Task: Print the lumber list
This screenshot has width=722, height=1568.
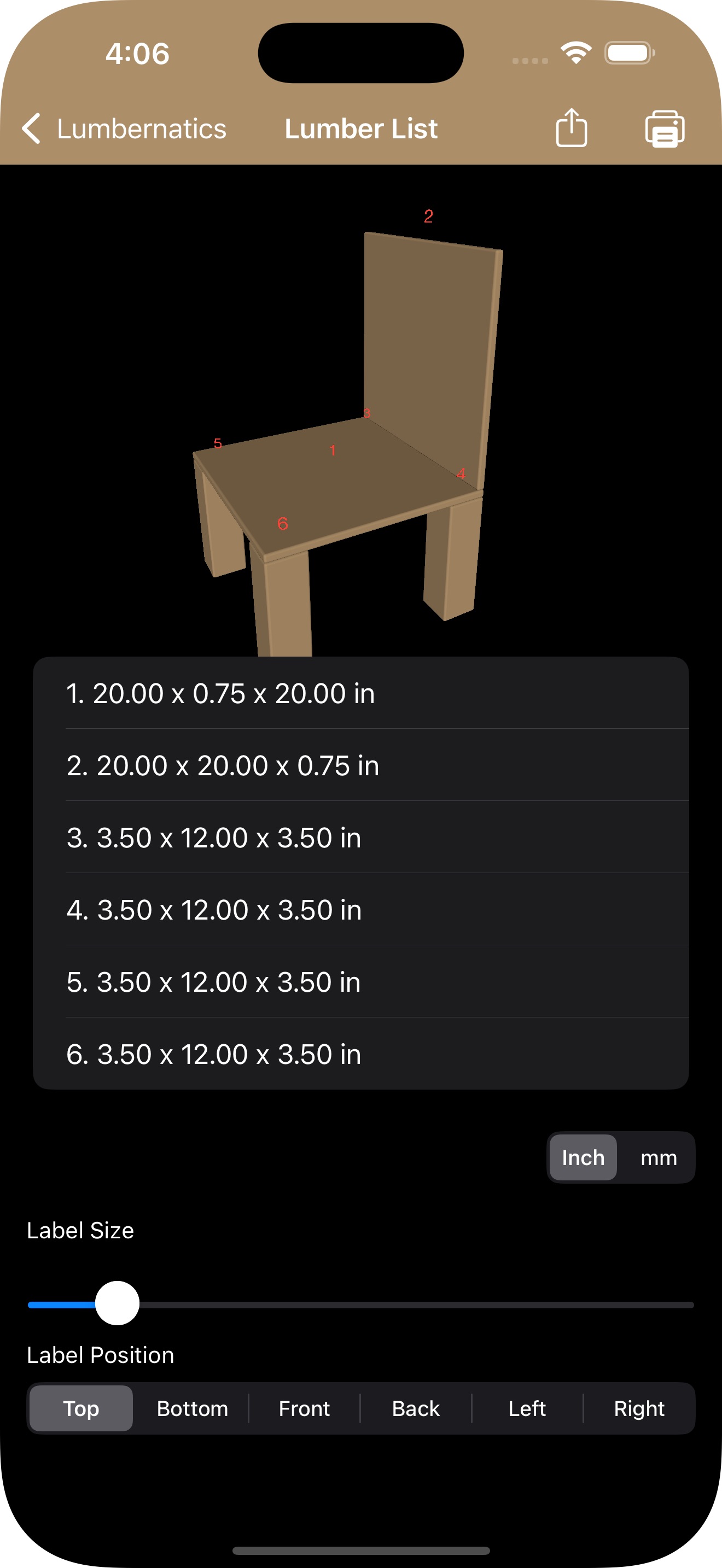Action: pyautogui.click(x=665, y=128)
